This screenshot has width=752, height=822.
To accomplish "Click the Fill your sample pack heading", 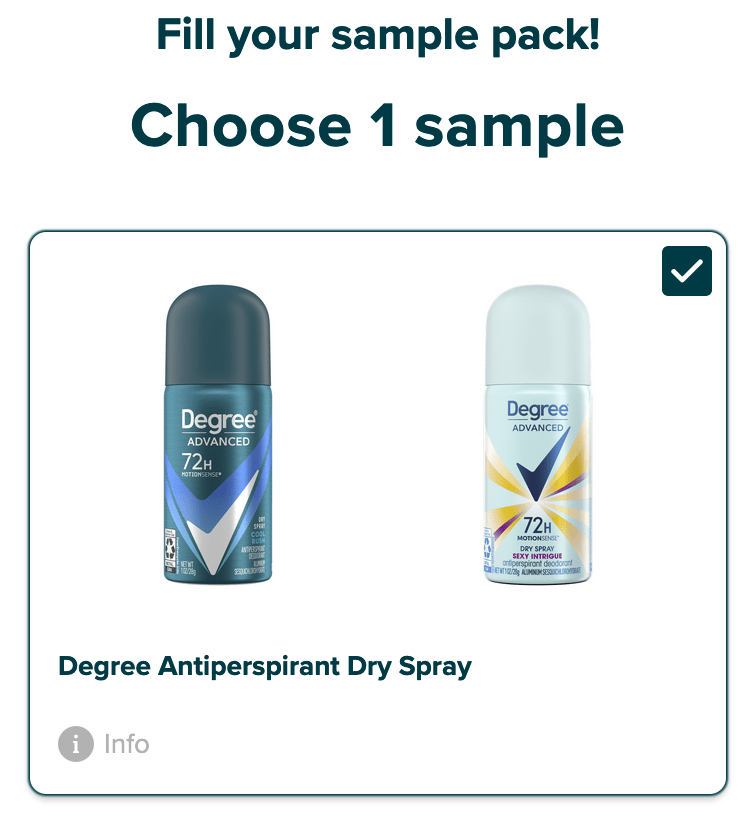I will pos(376,36).
